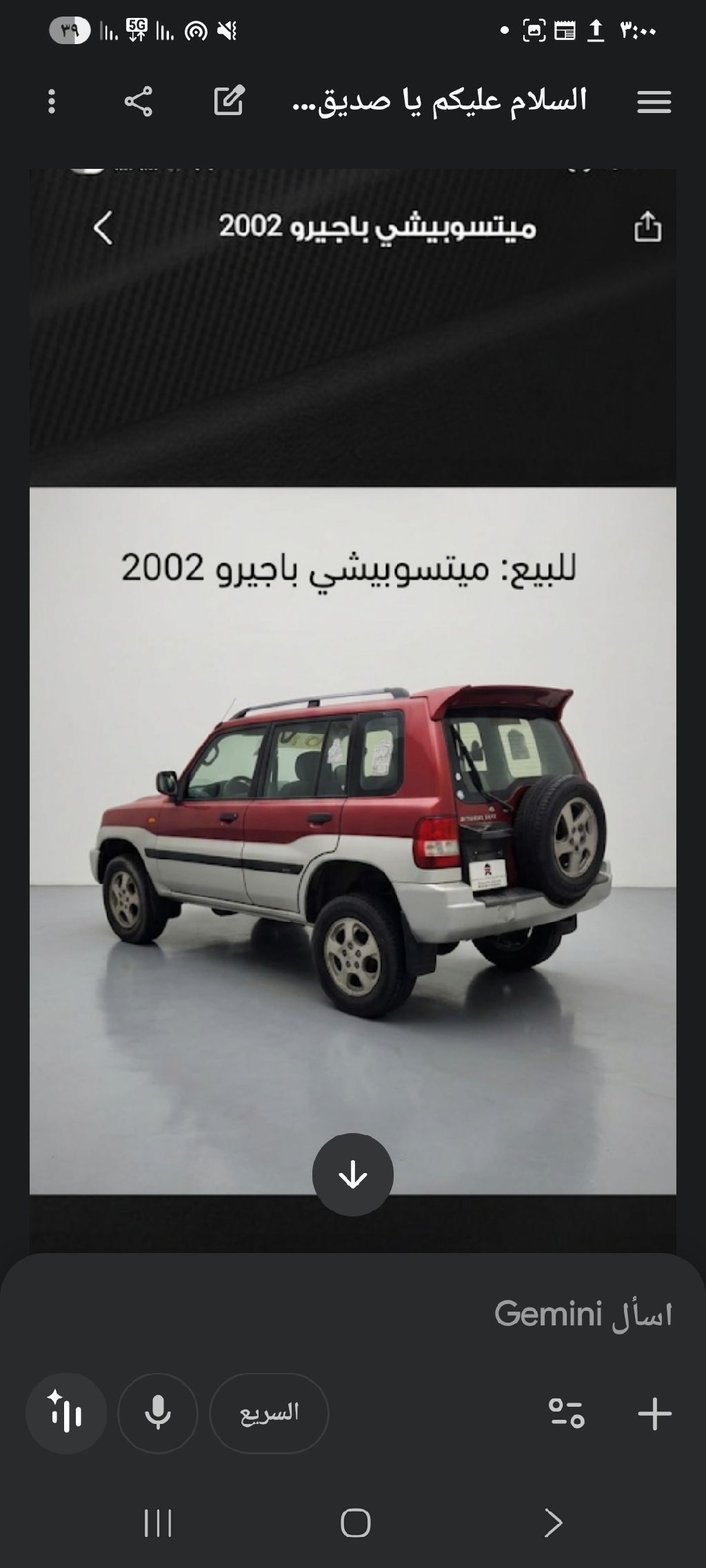Select the السريع model chip
The image size is (706, 1568).
(x=269, y=1414)
